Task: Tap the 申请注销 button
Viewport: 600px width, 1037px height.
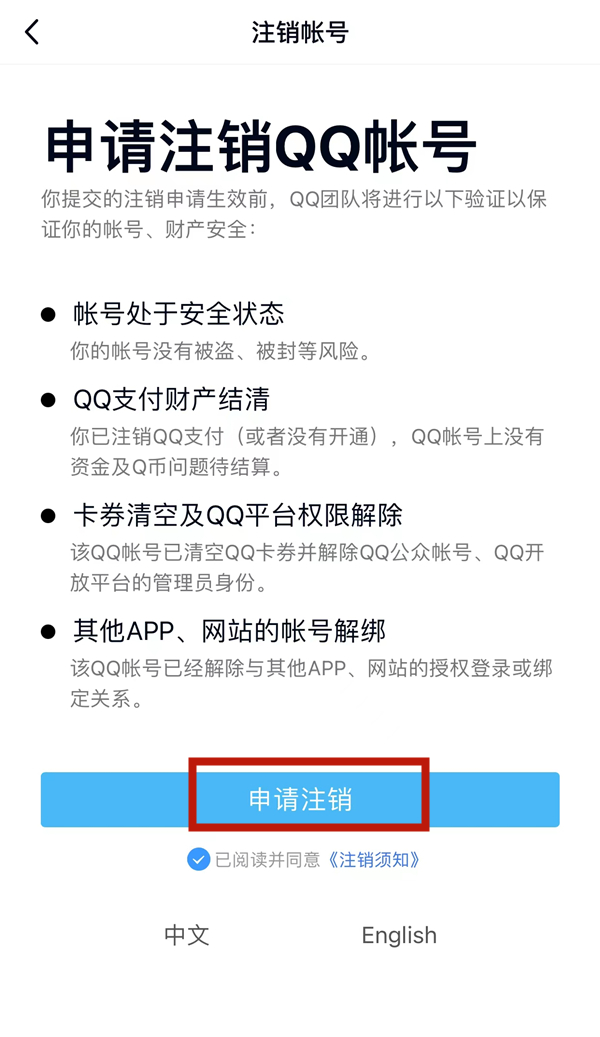Action: click(300, 799)
